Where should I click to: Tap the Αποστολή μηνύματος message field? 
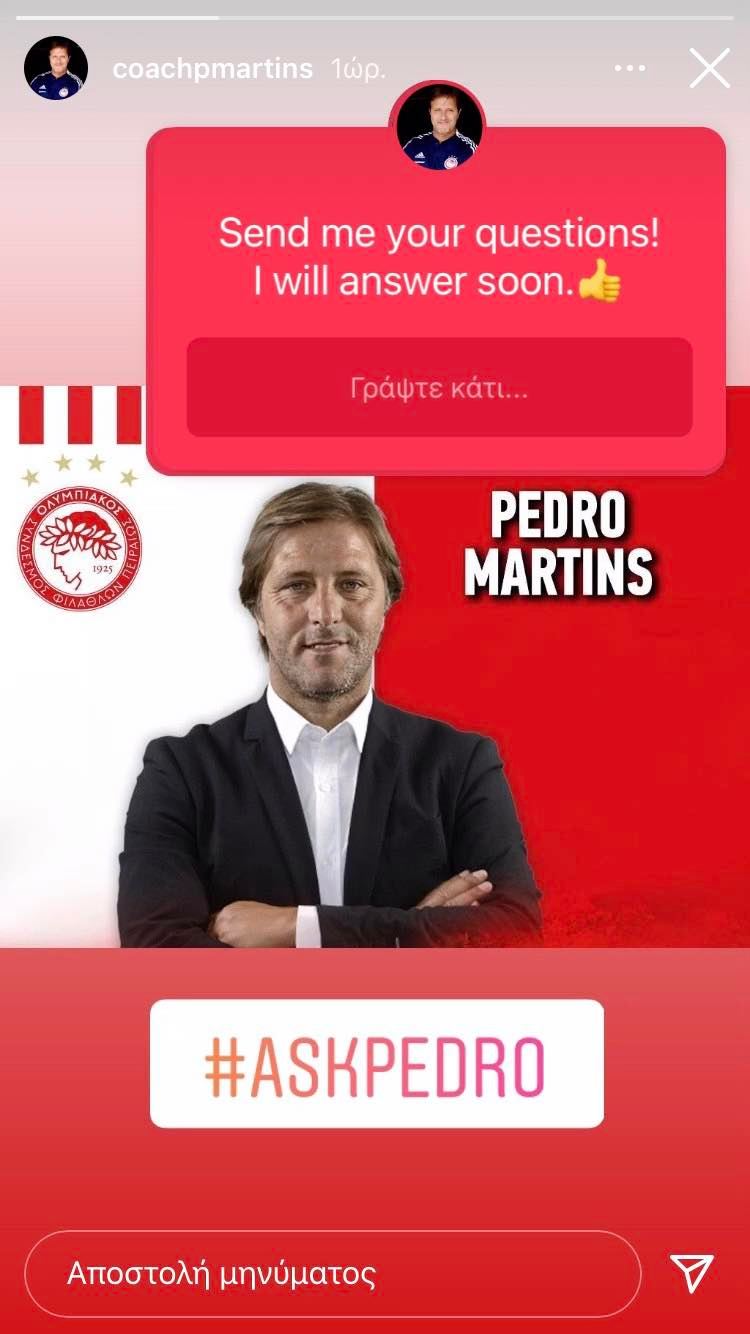pyautogui.click(x=332, y=1274)
